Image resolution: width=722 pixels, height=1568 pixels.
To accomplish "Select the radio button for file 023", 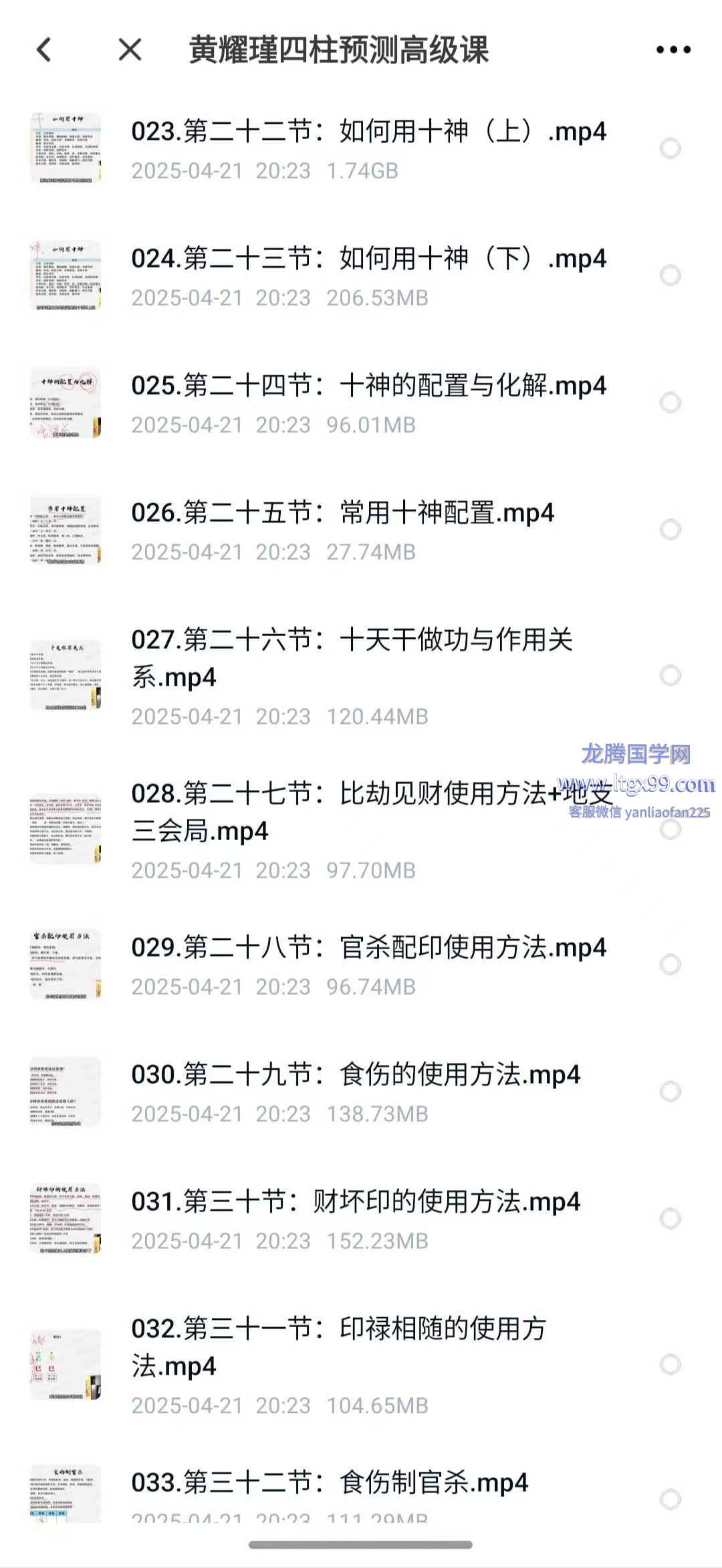I will click(x=670, y=148).
